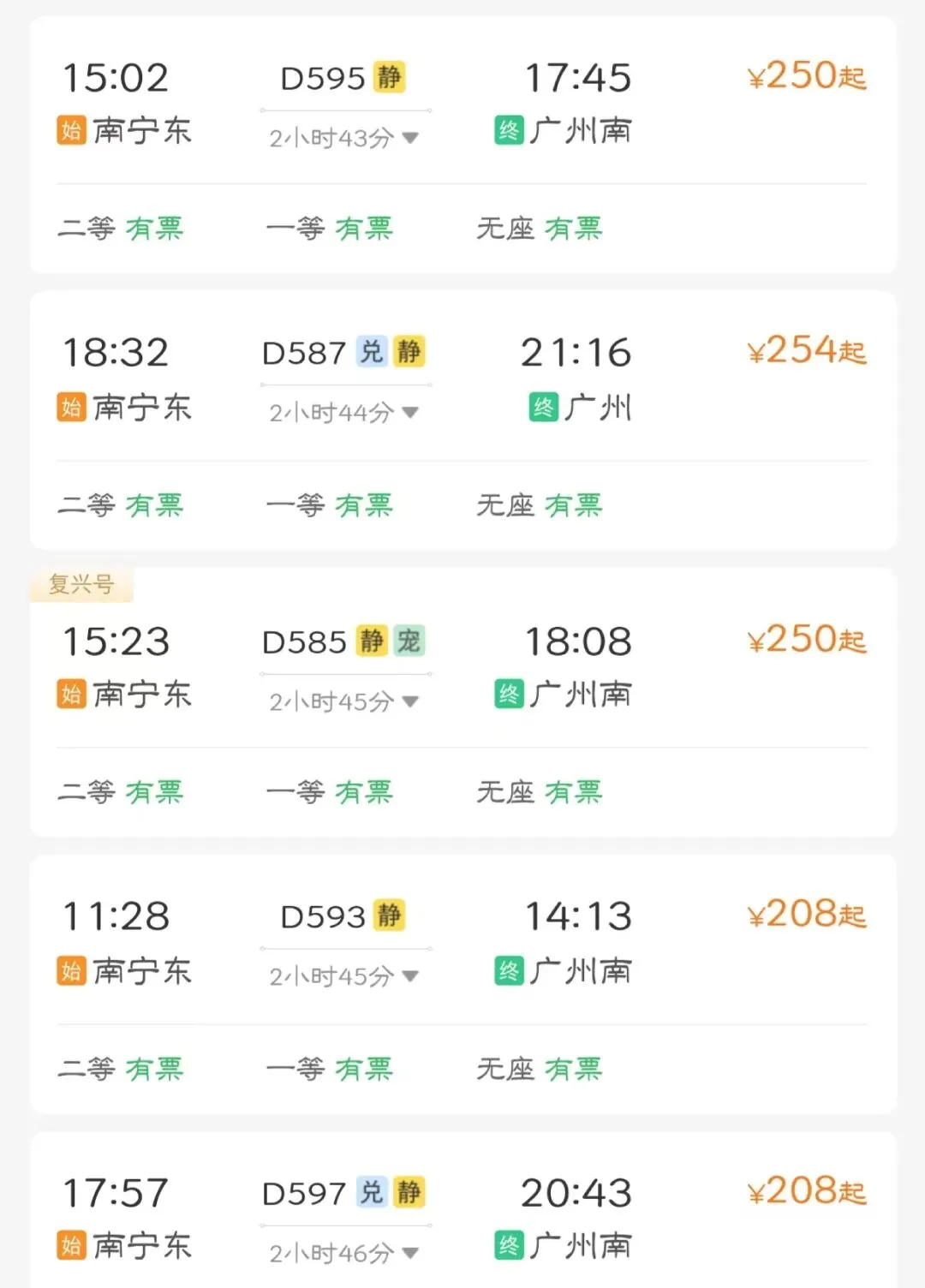This screenshot has height=1288, width=925.
Task: Expand the 2小时43分 stops list for D595
Action: pos(343,138)
